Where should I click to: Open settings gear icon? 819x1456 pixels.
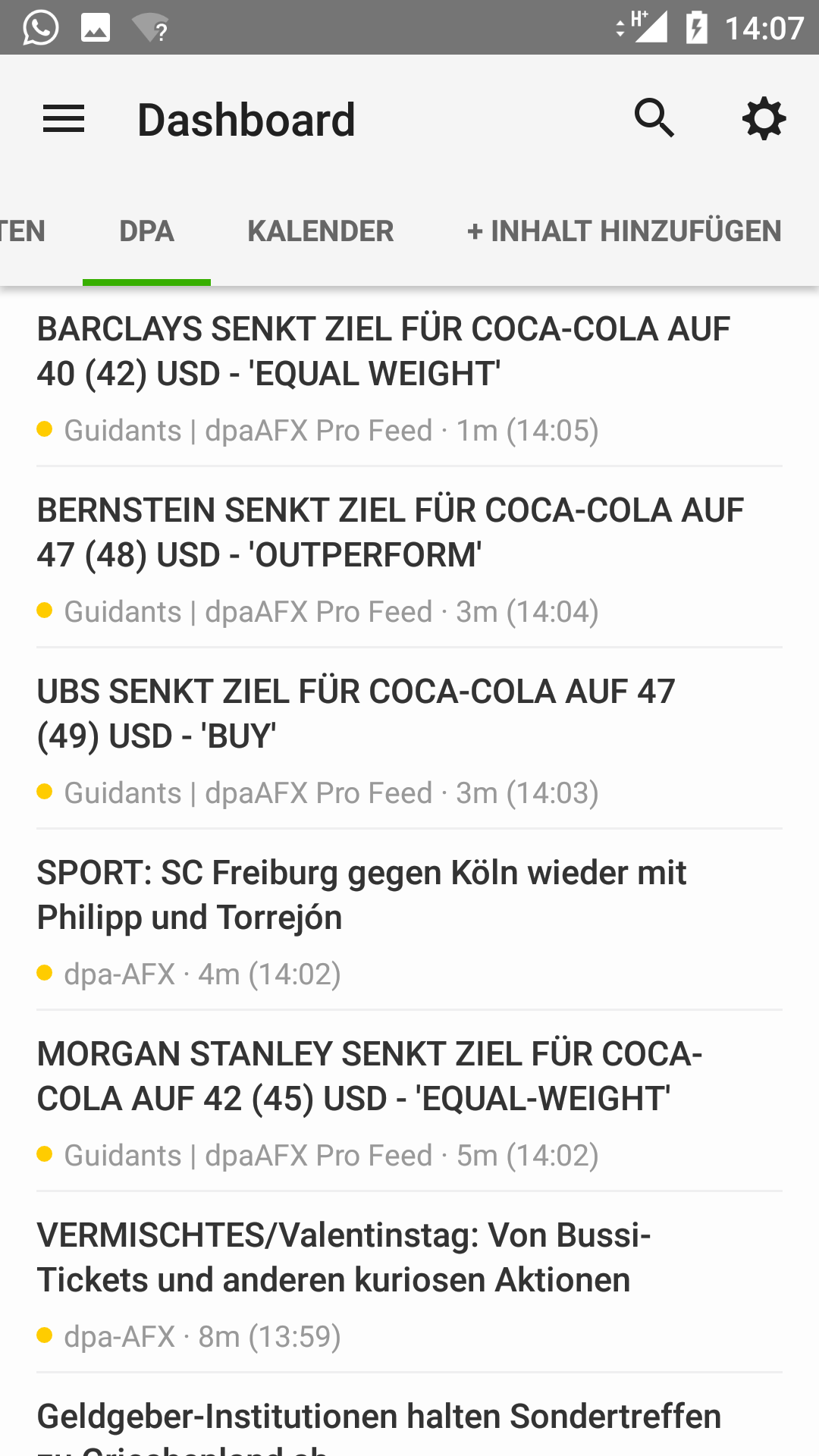pyautogui.click(x=764, y=118)
